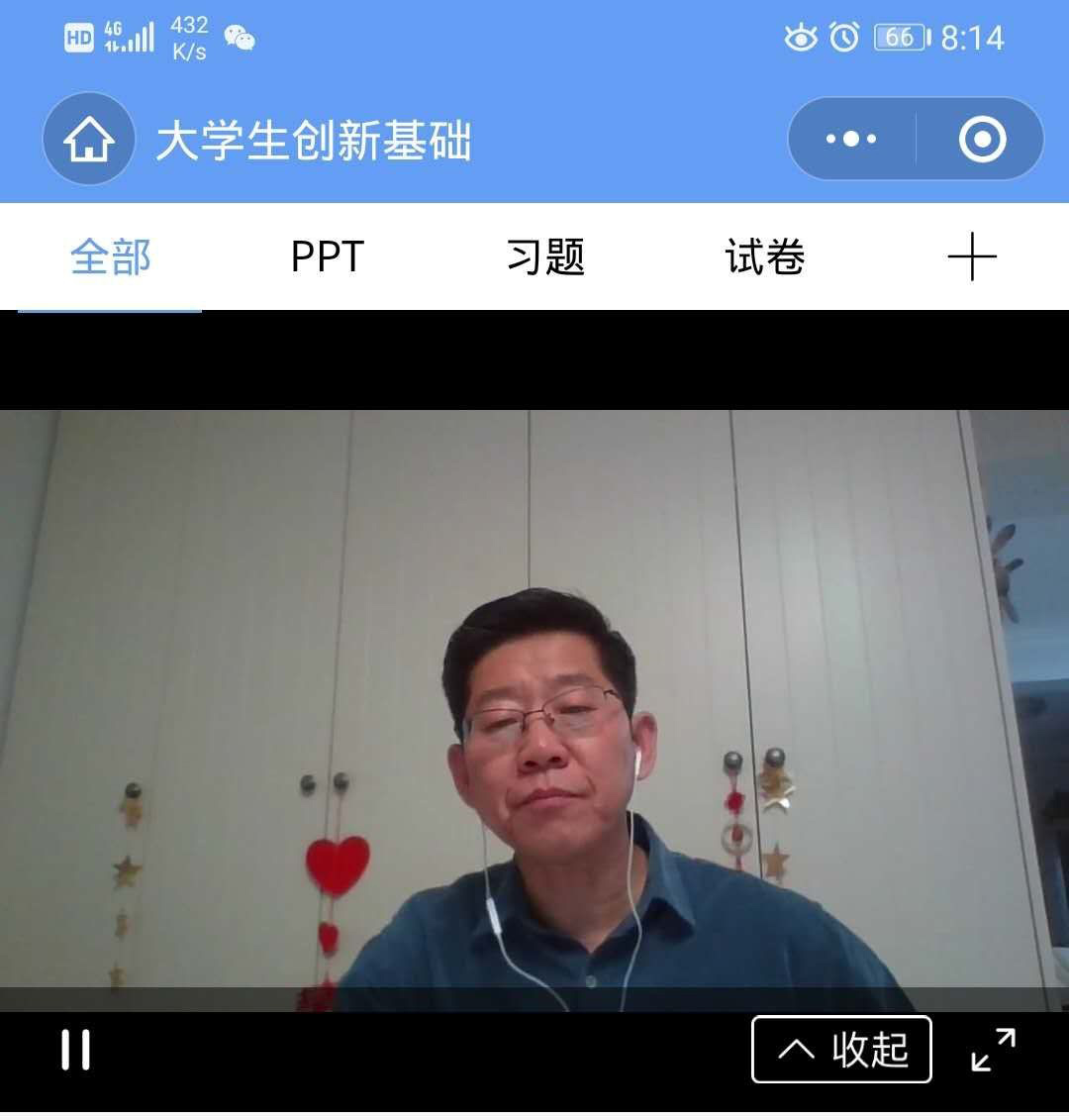
Task: Go to the mini program home
Action: point(89,140)
